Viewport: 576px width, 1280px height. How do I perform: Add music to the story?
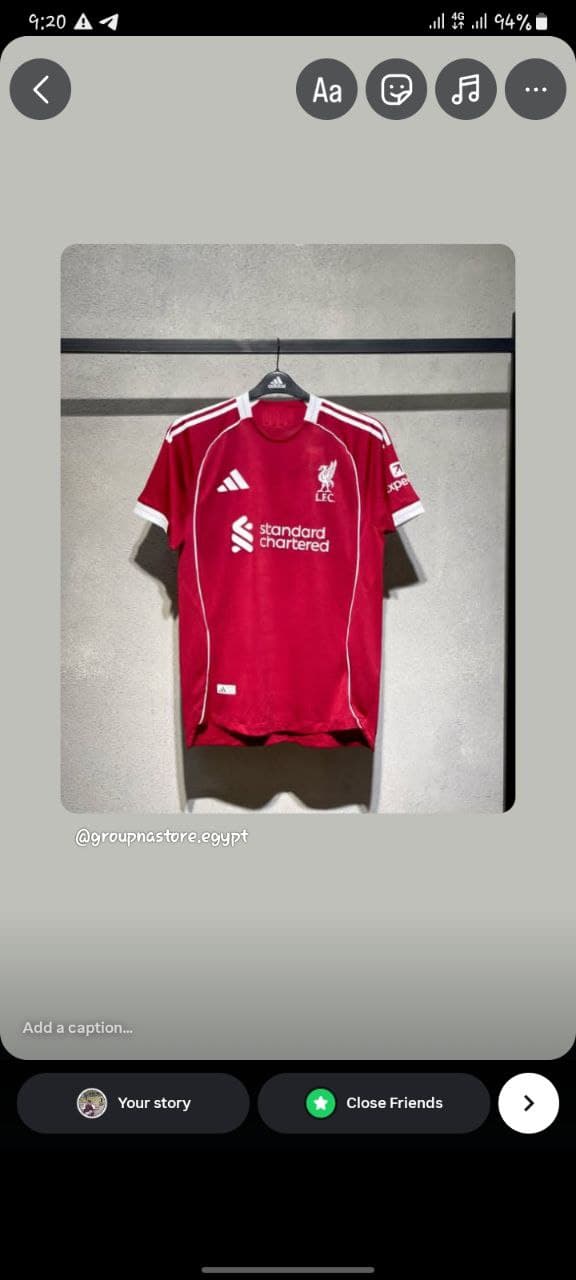tap(466, 89)
